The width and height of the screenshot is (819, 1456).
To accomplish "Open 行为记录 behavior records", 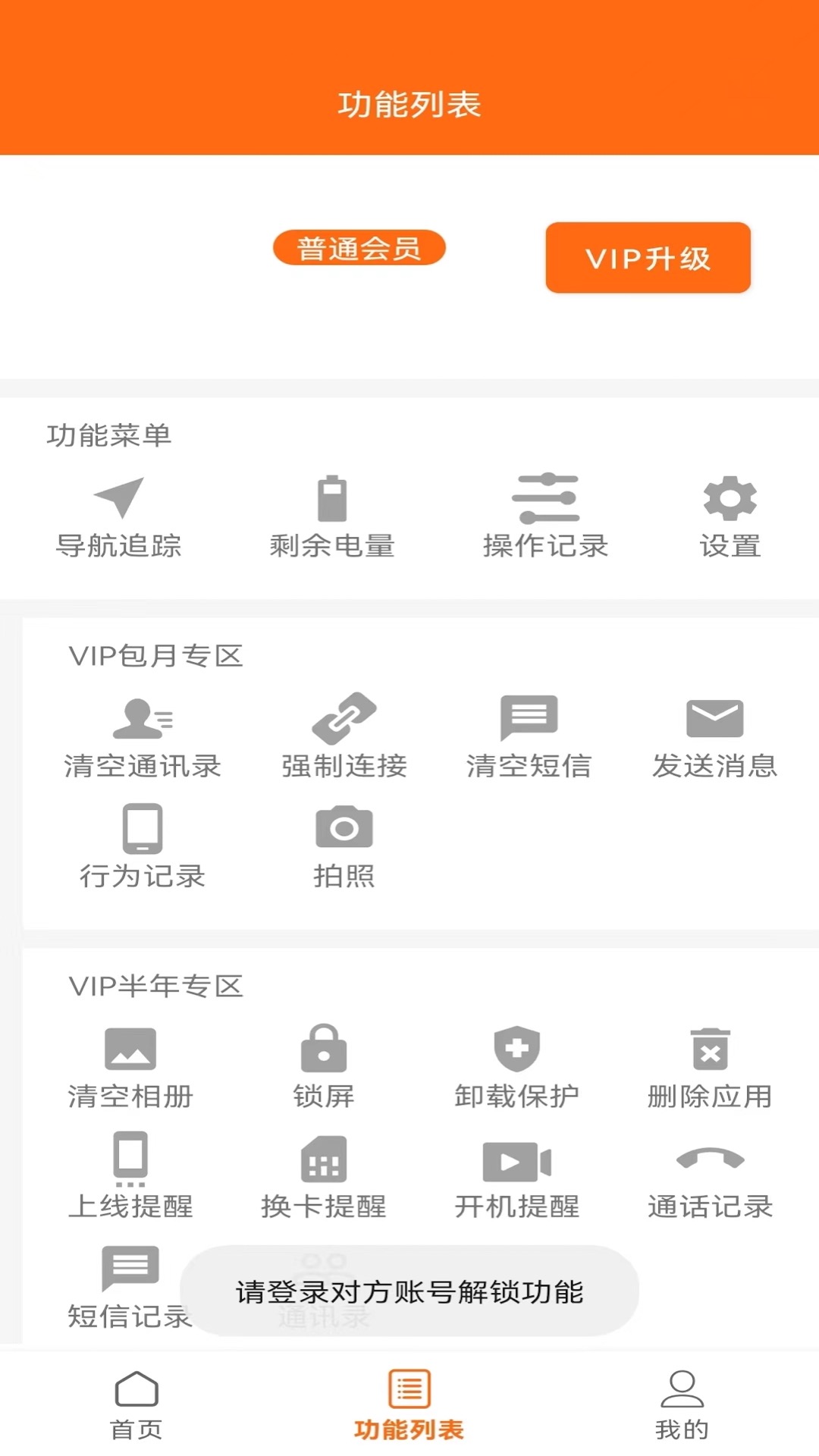I will (143, 846).
